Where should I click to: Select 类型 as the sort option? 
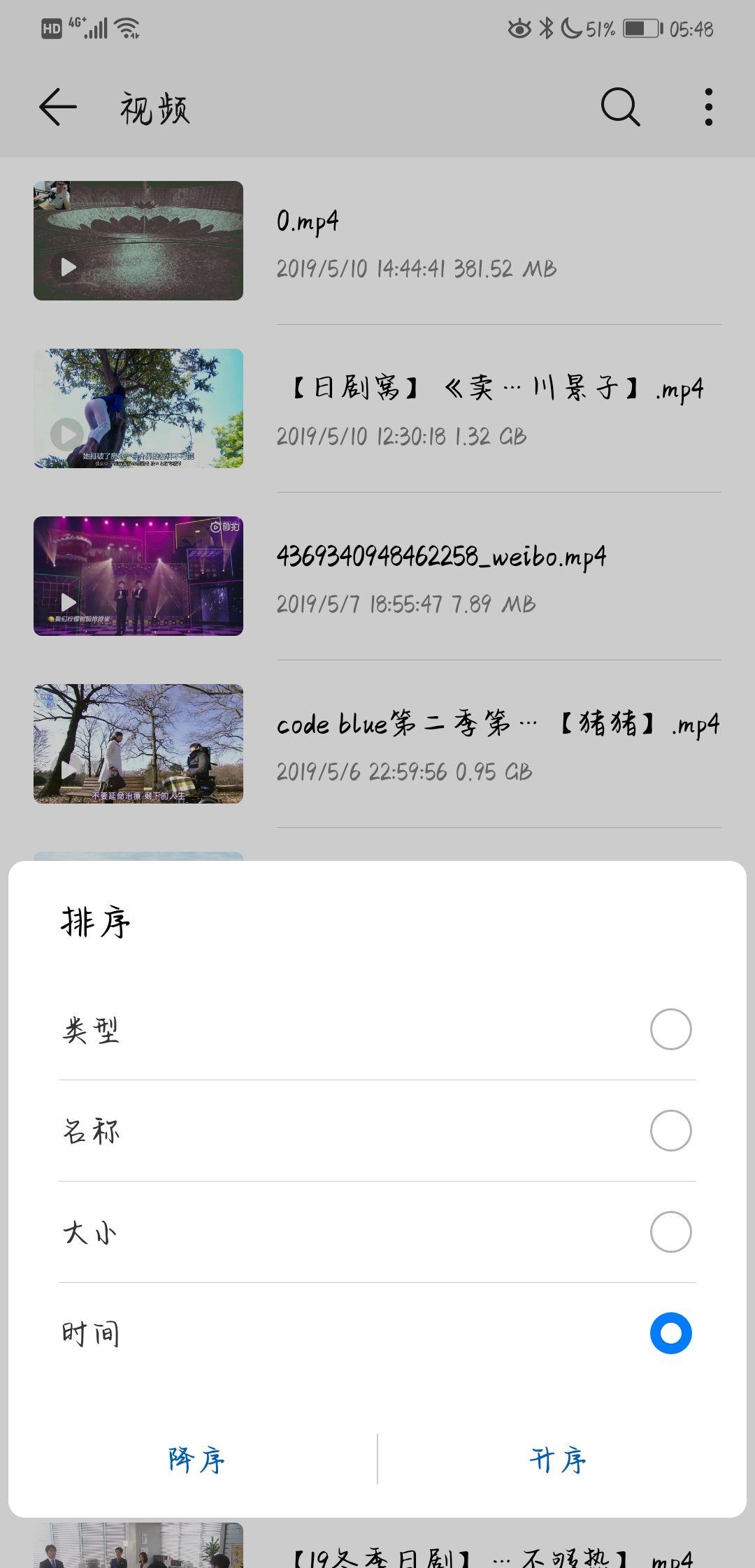[x=377, y=1029]
